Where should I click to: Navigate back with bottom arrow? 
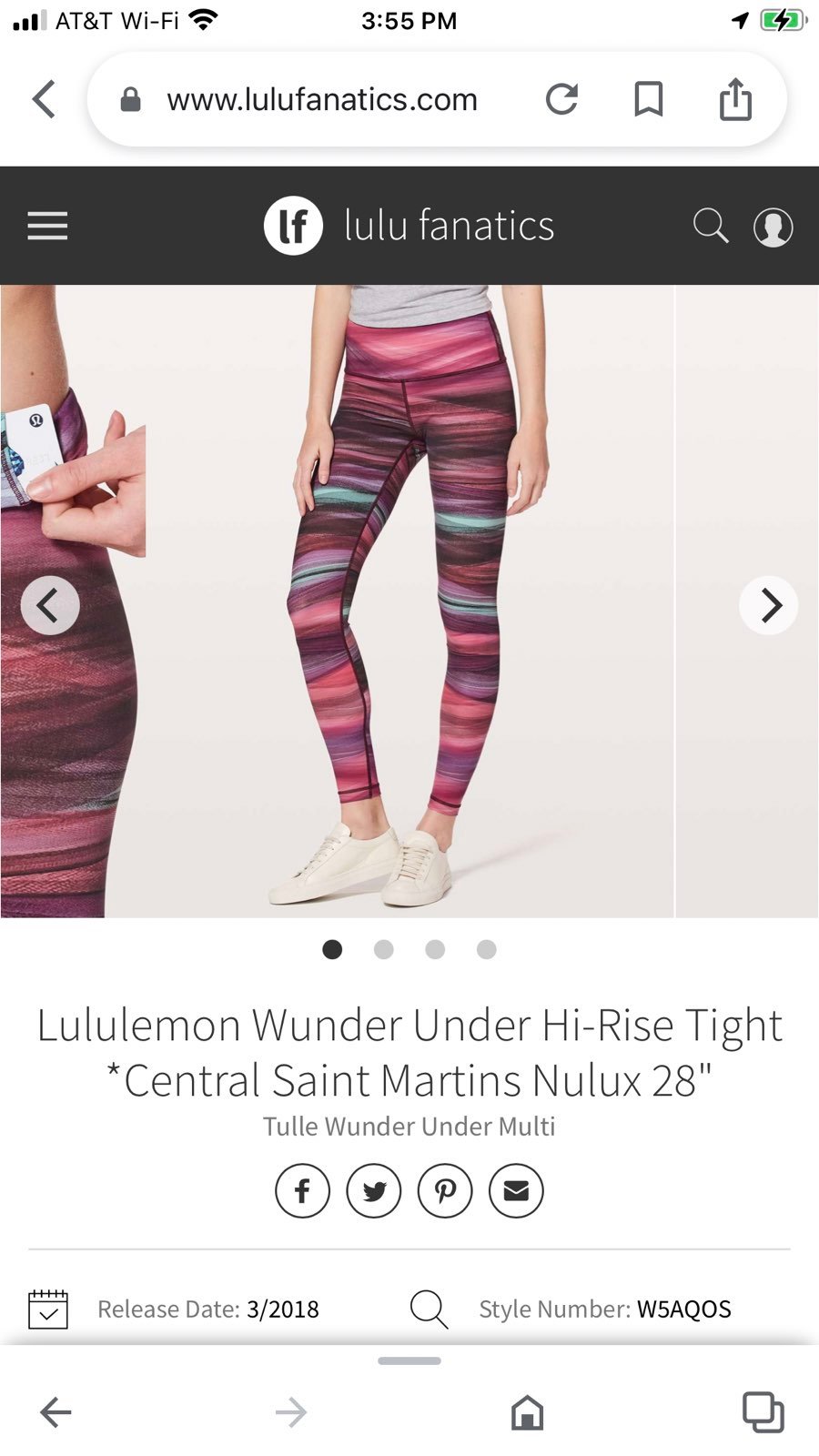56,1412
